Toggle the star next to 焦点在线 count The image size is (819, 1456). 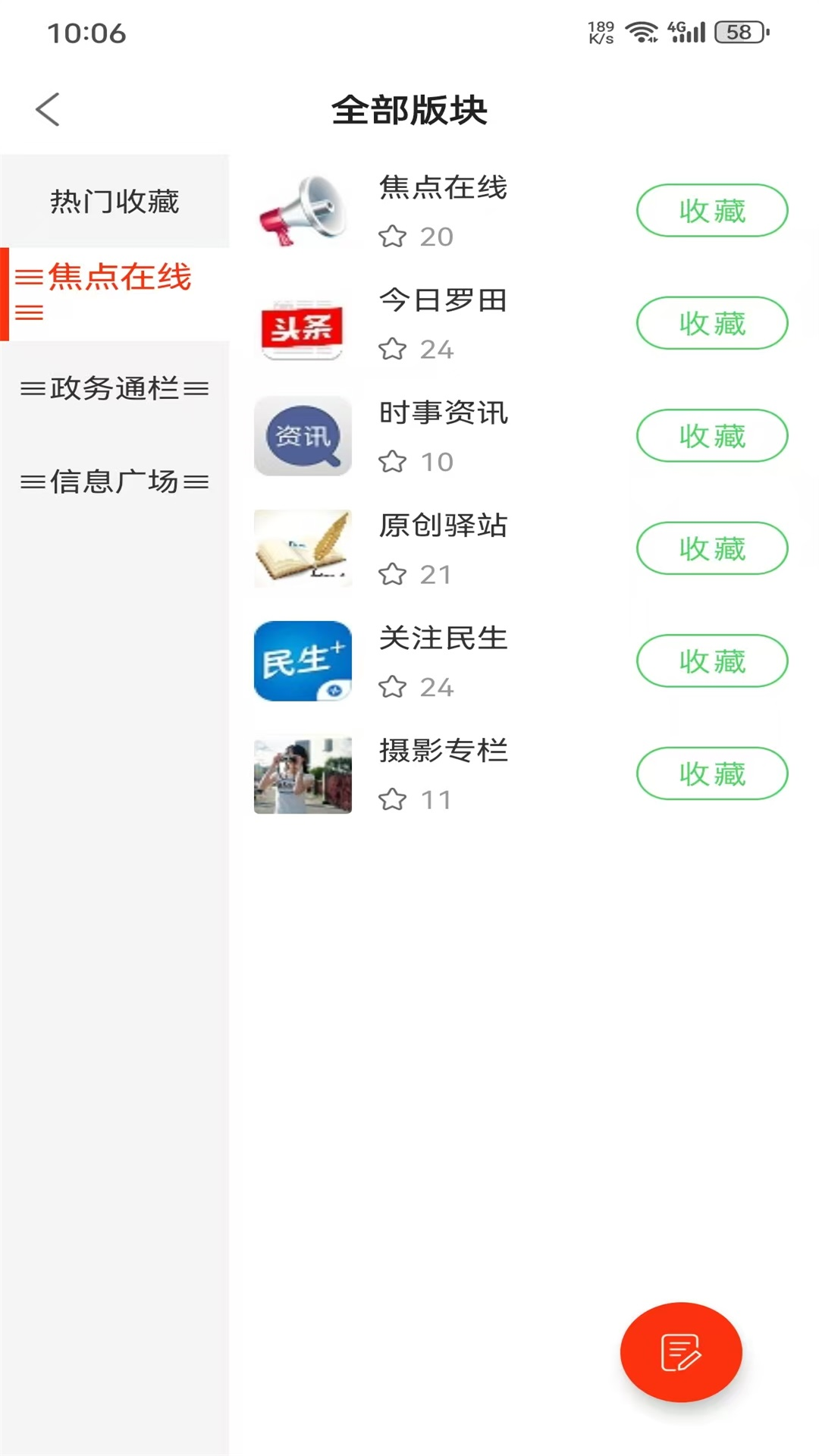coord(394,237)
